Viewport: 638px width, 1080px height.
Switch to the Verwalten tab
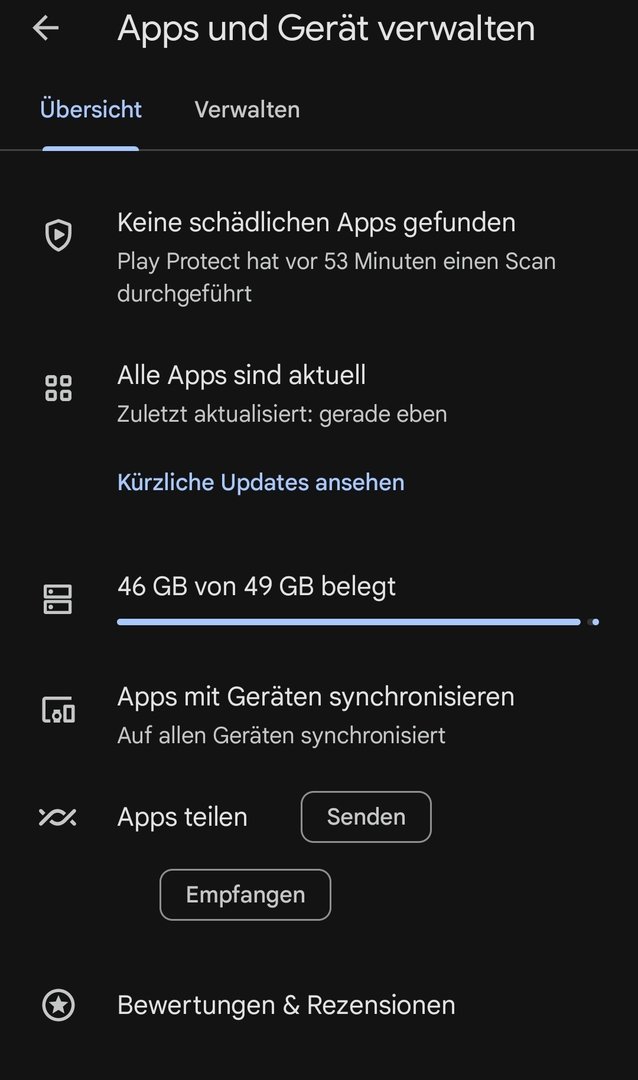pyautogui.click(x=247, y=110)
